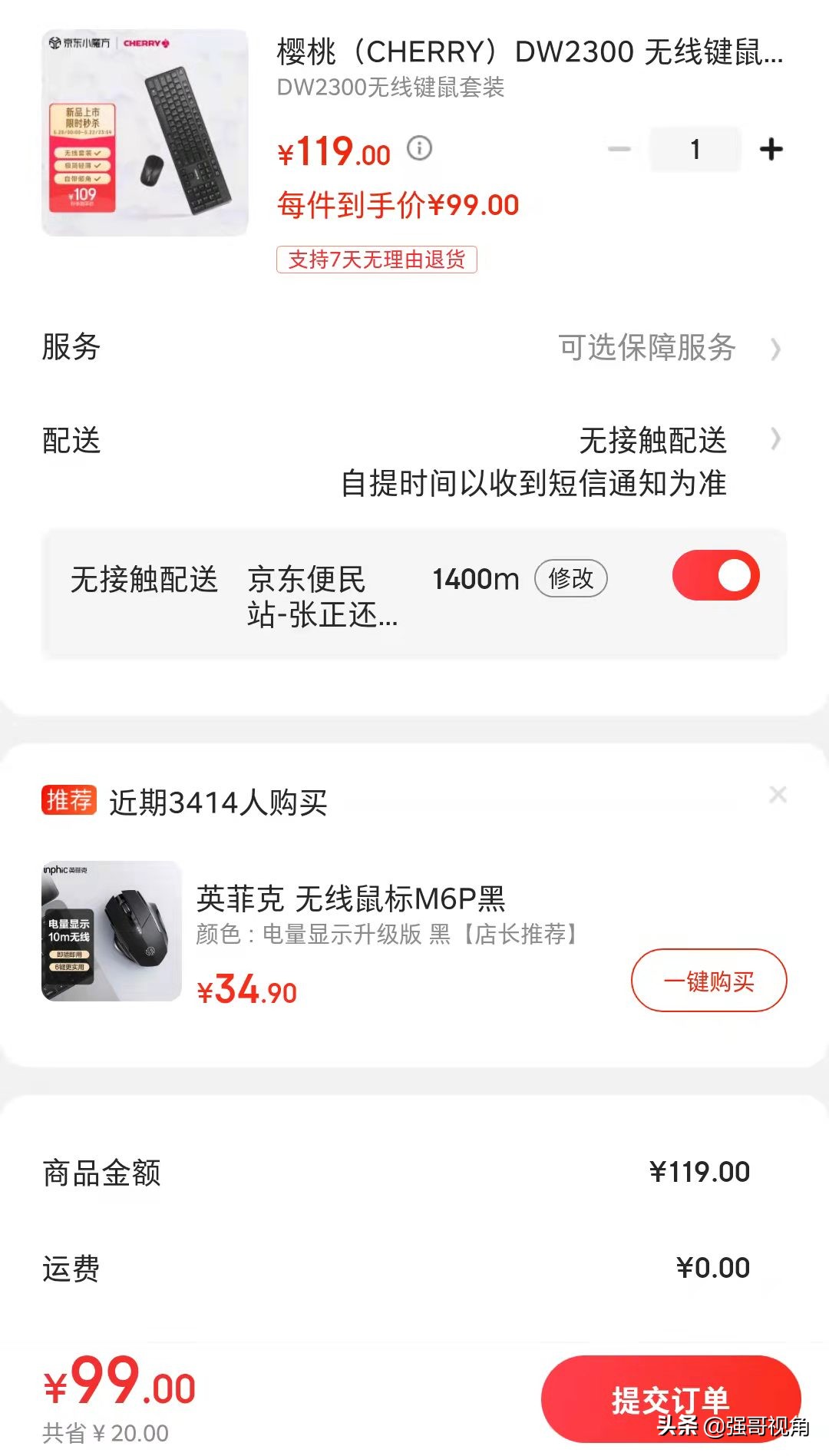Viewport: 829px width, 1456px height.
Task: Decrease quantity with the minus stepper
Action: [619, 149]
